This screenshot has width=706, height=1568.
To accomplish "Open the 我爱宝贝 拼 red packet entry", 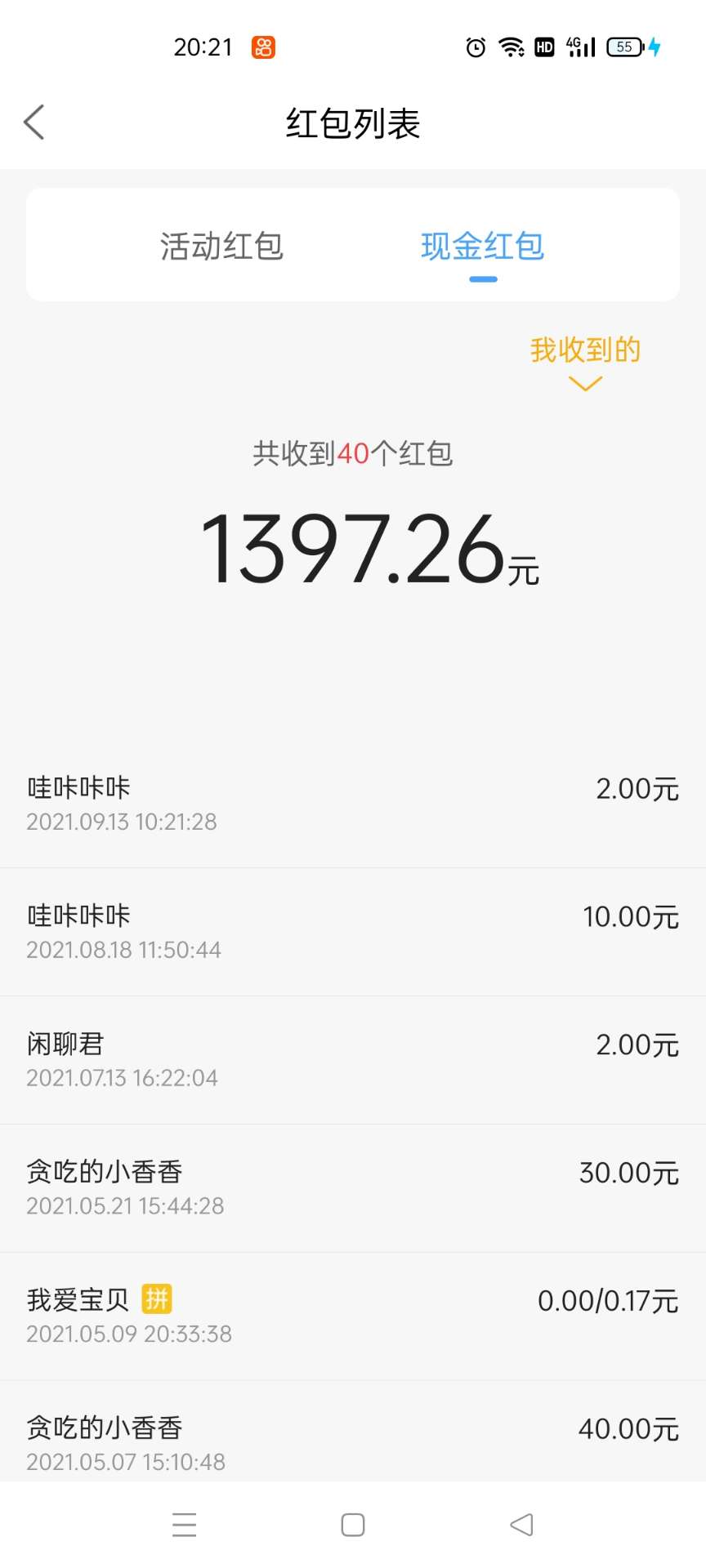I will click(353, 1316).
